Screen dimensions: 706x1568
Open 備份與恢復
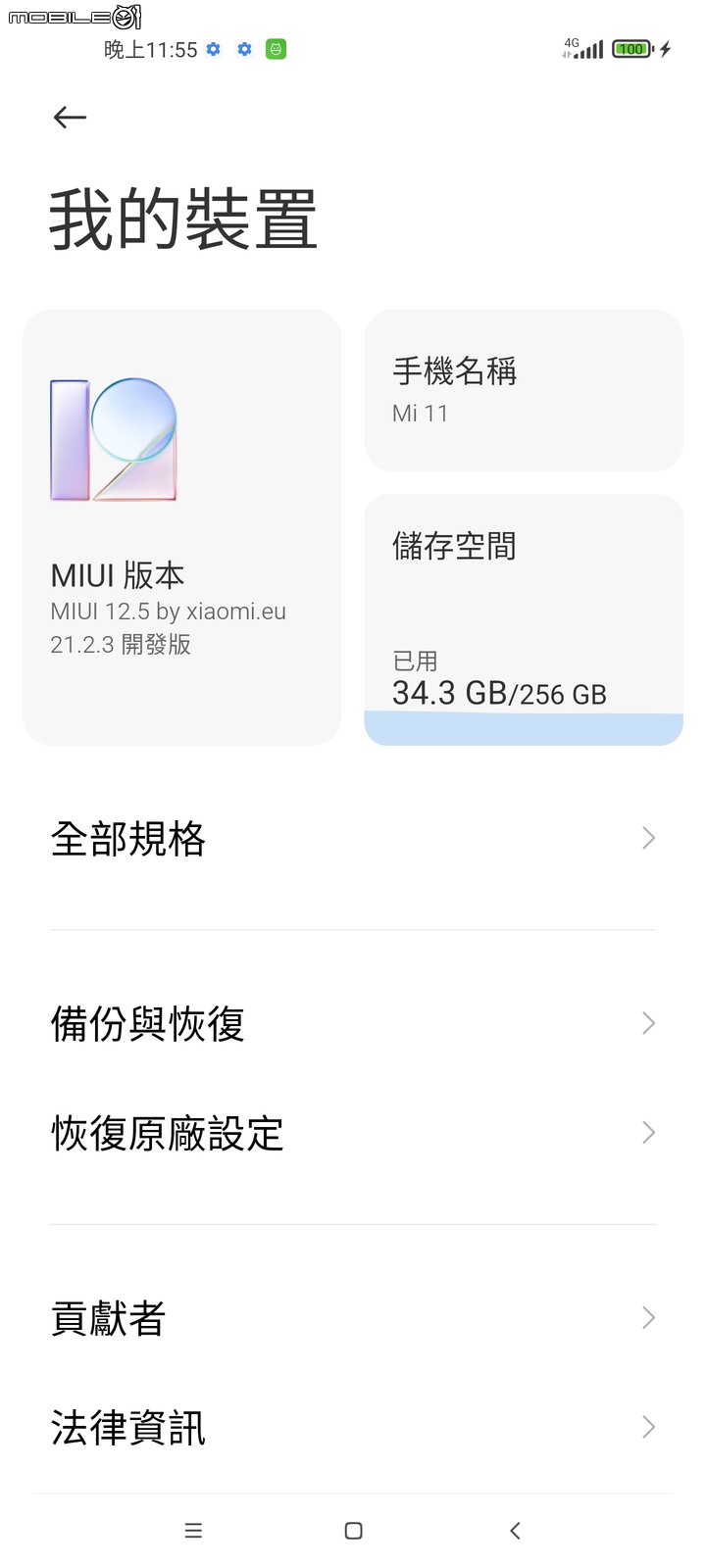pos(353,1023)
